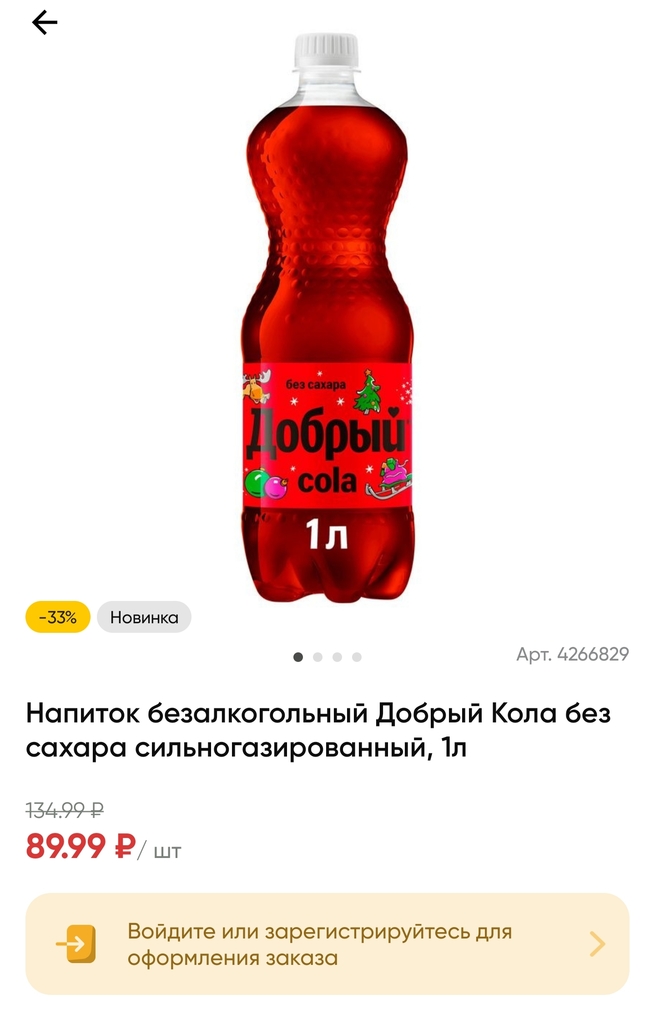Go back using the arrow icon
This screenshot has height=1024, width=655.
(44, 23)
